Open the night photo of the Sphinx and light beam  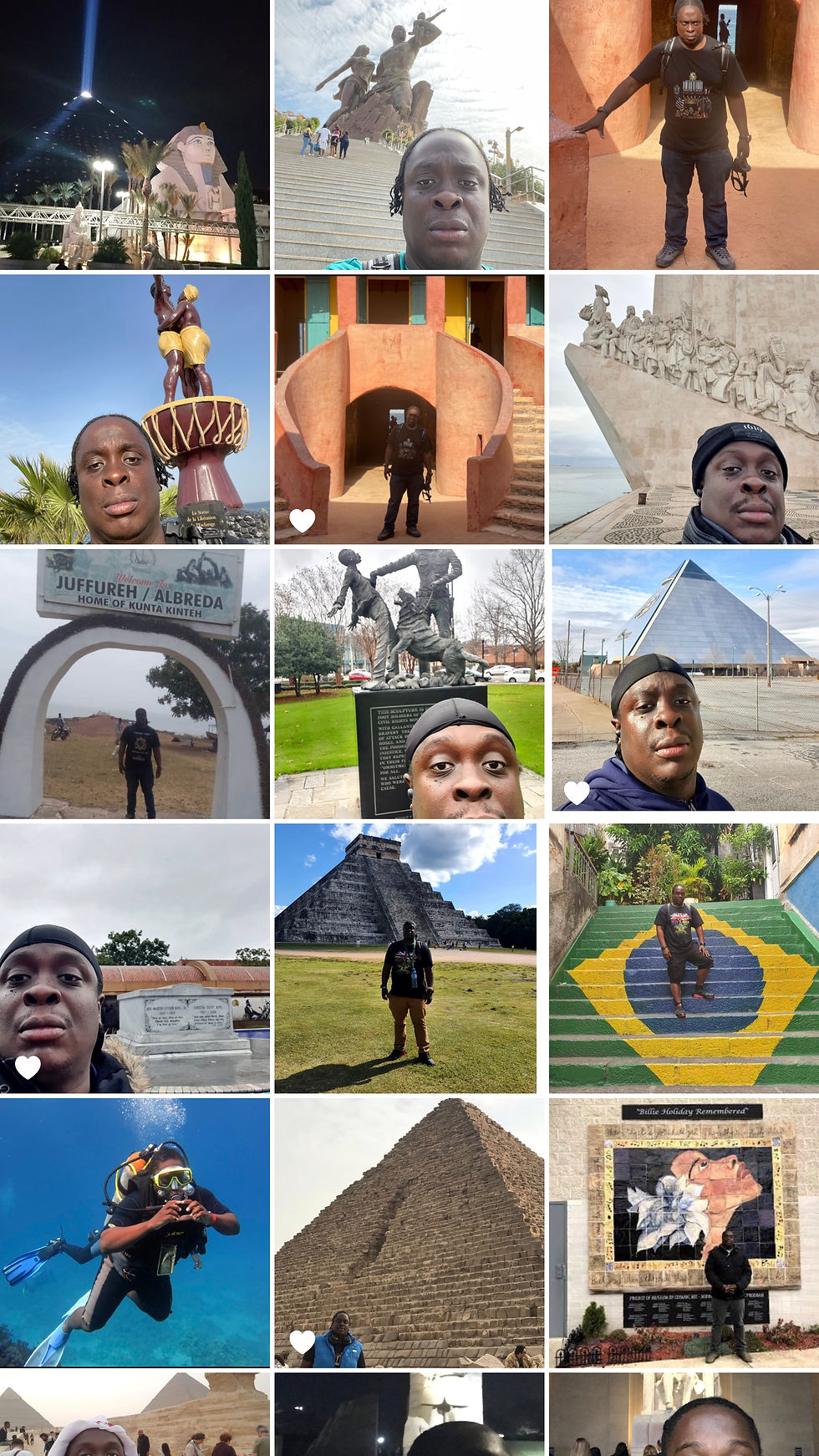click(135, 135)
